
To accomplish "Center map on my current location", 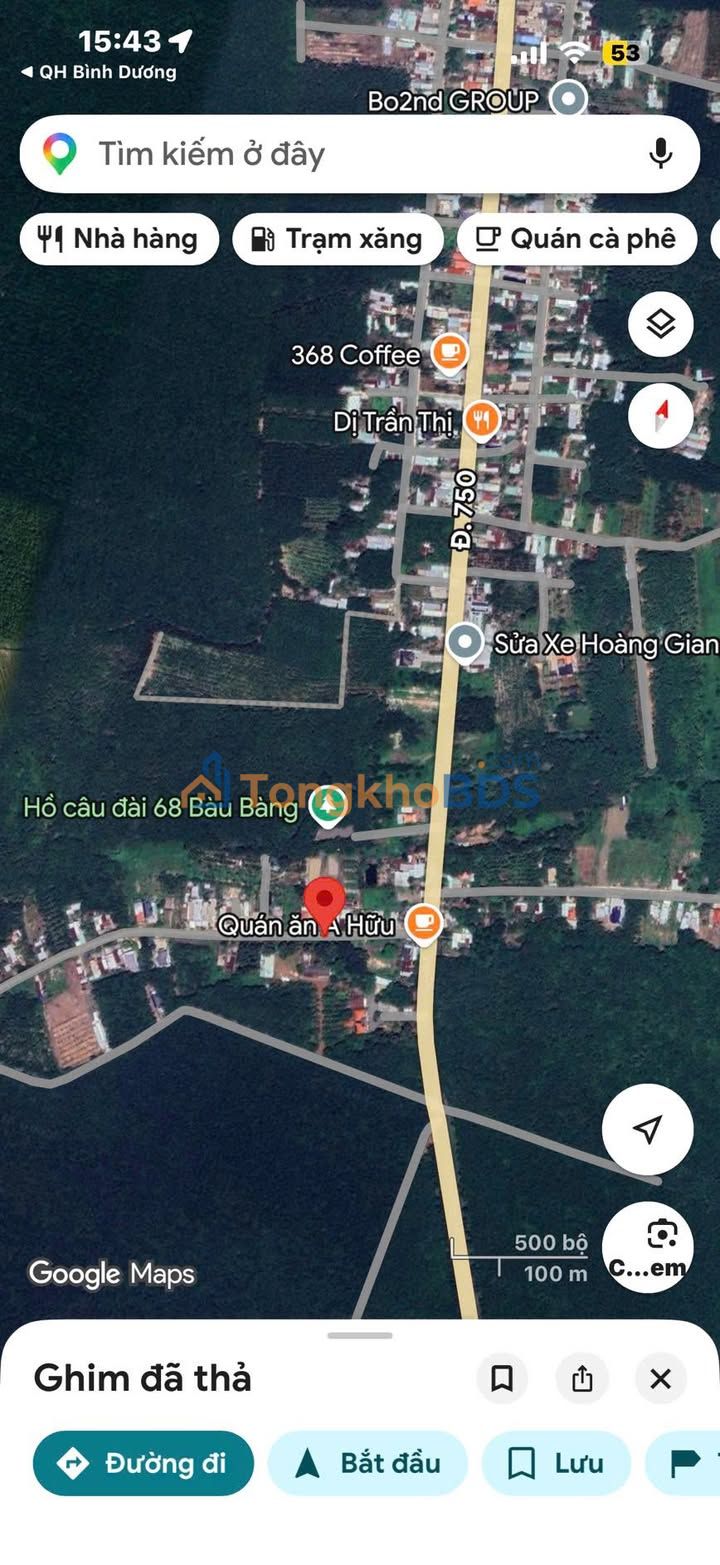I will click(x=647, y=1129).
